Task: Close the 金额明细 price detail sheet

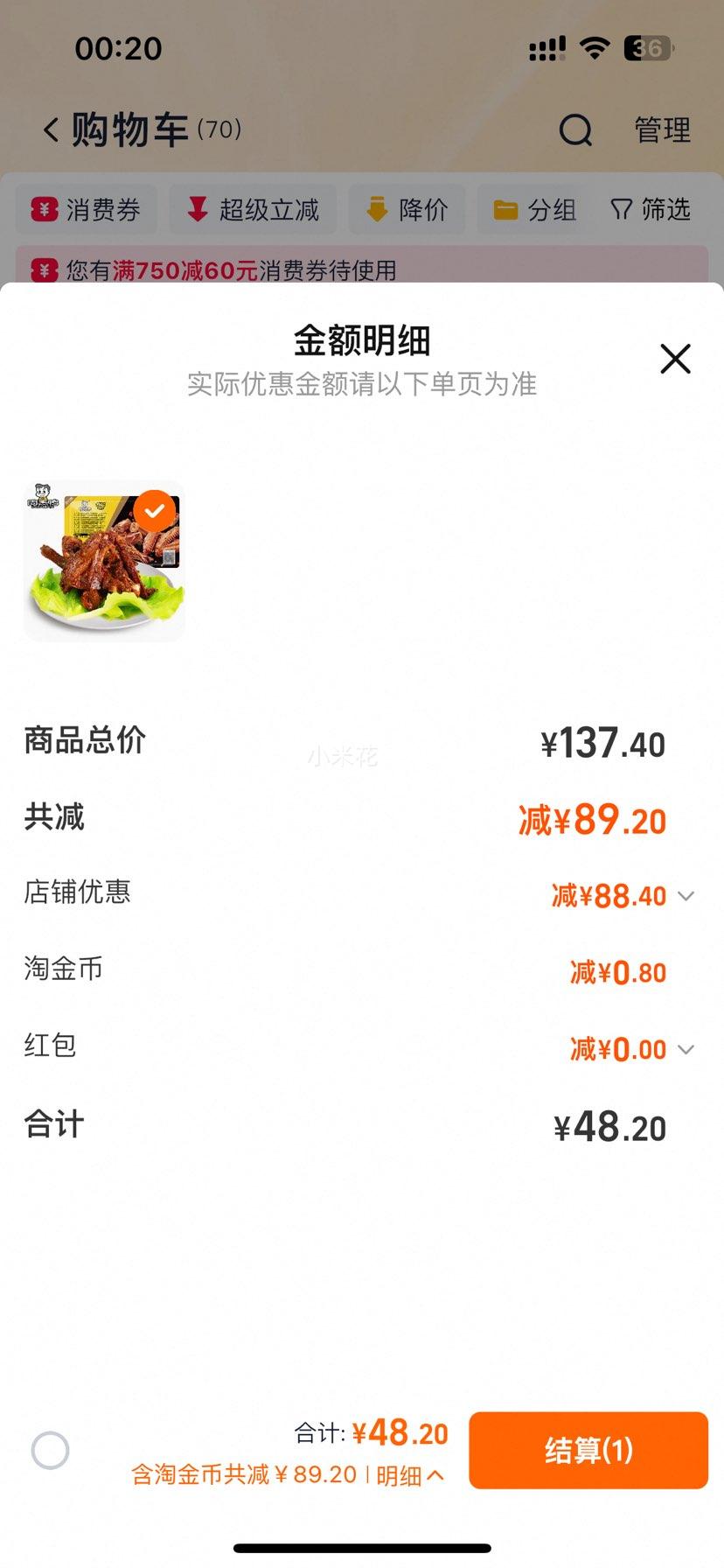Action: [x=675, y=359]
